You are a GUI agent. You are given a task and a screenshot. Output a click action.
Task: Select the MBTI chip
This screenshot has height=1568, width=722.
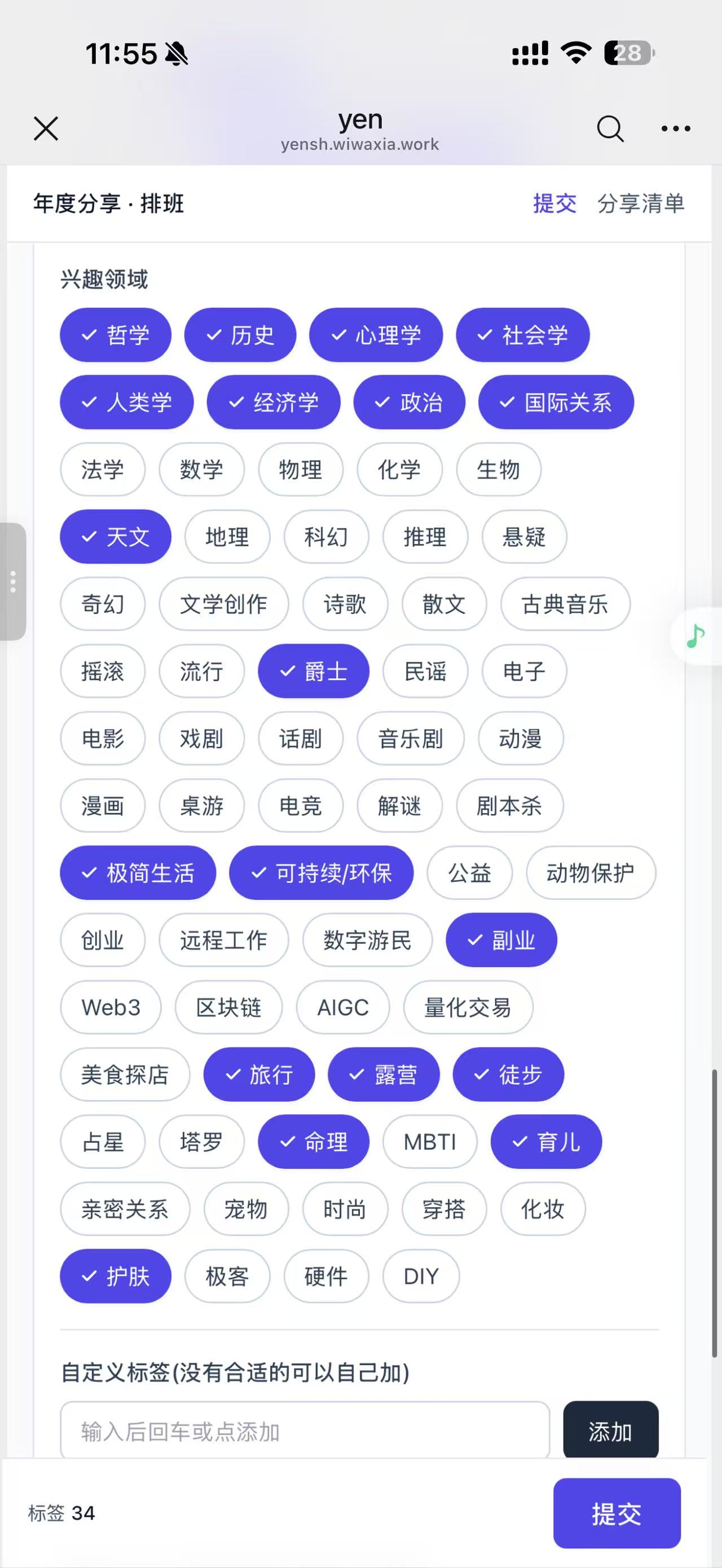[x=430, y=1142]
